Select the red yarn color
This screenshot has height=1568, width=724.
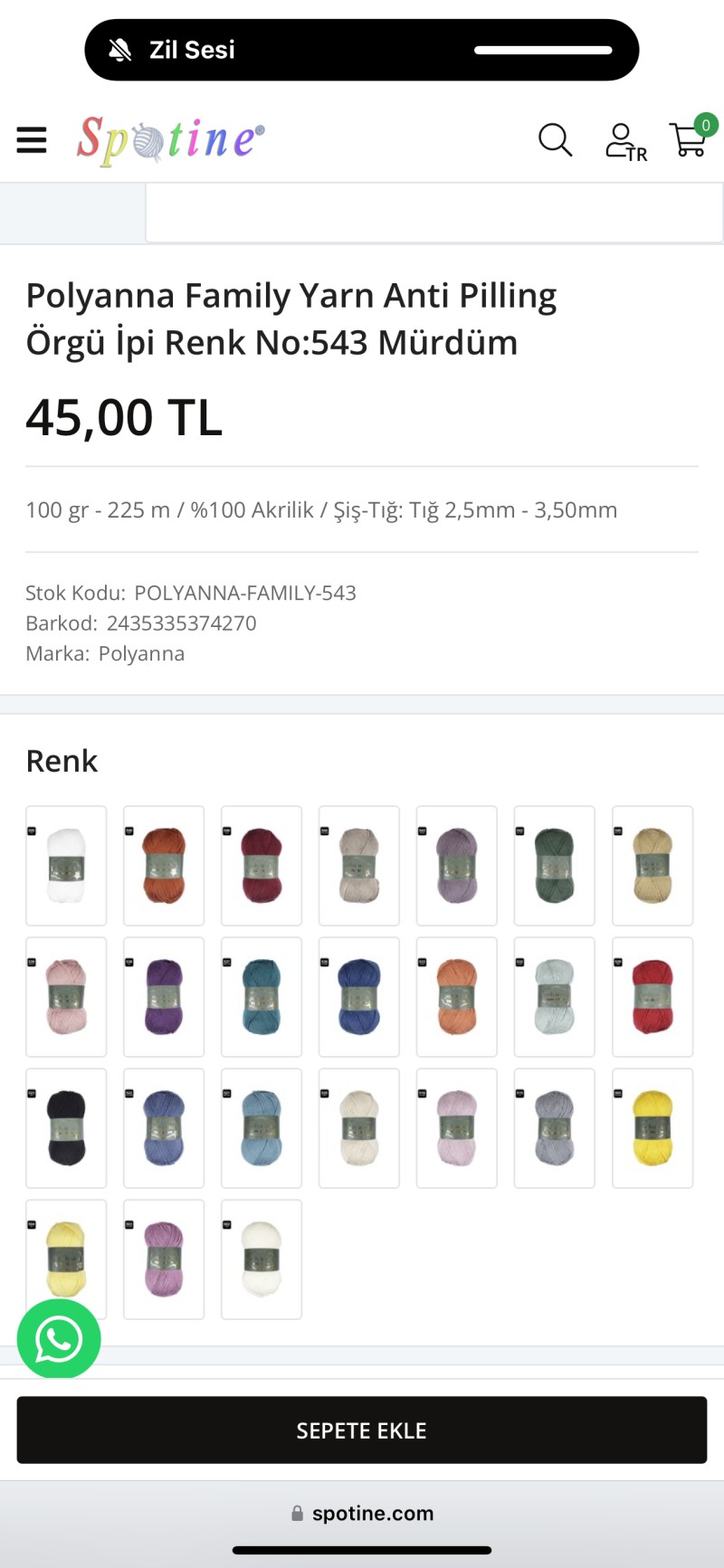coord(653,997)
